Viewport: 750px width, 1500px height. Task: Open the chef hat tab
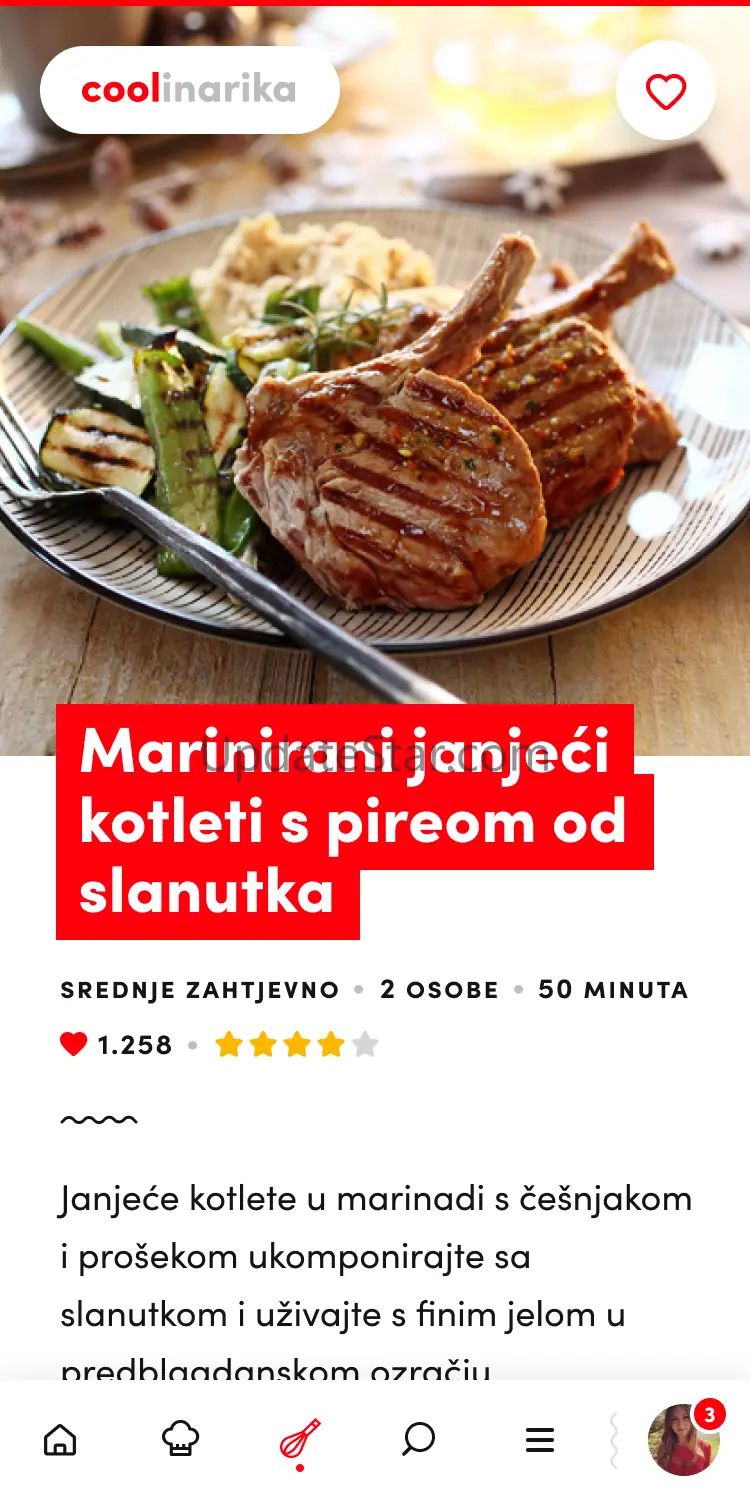point(180,1440)
